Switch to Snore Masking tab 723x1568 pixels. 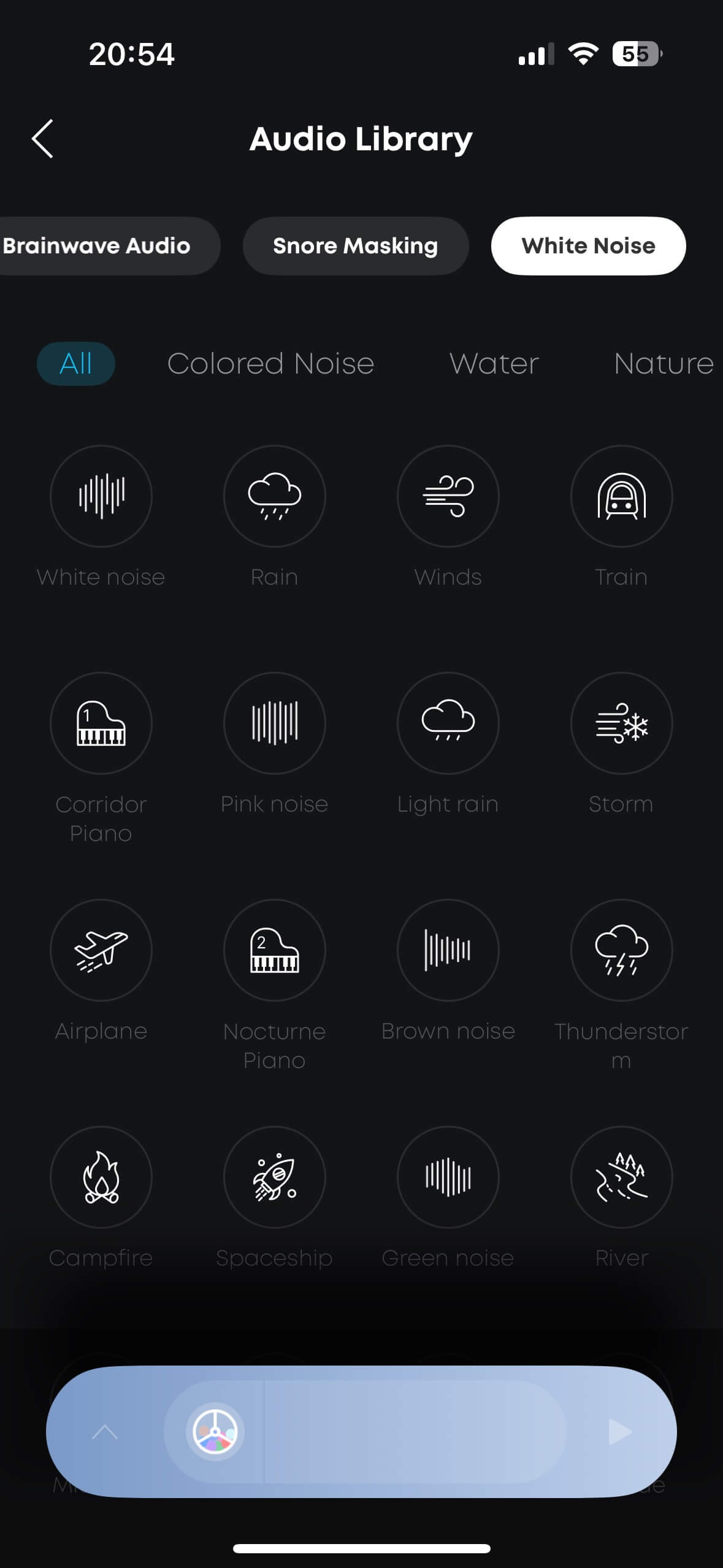(356, 246)
